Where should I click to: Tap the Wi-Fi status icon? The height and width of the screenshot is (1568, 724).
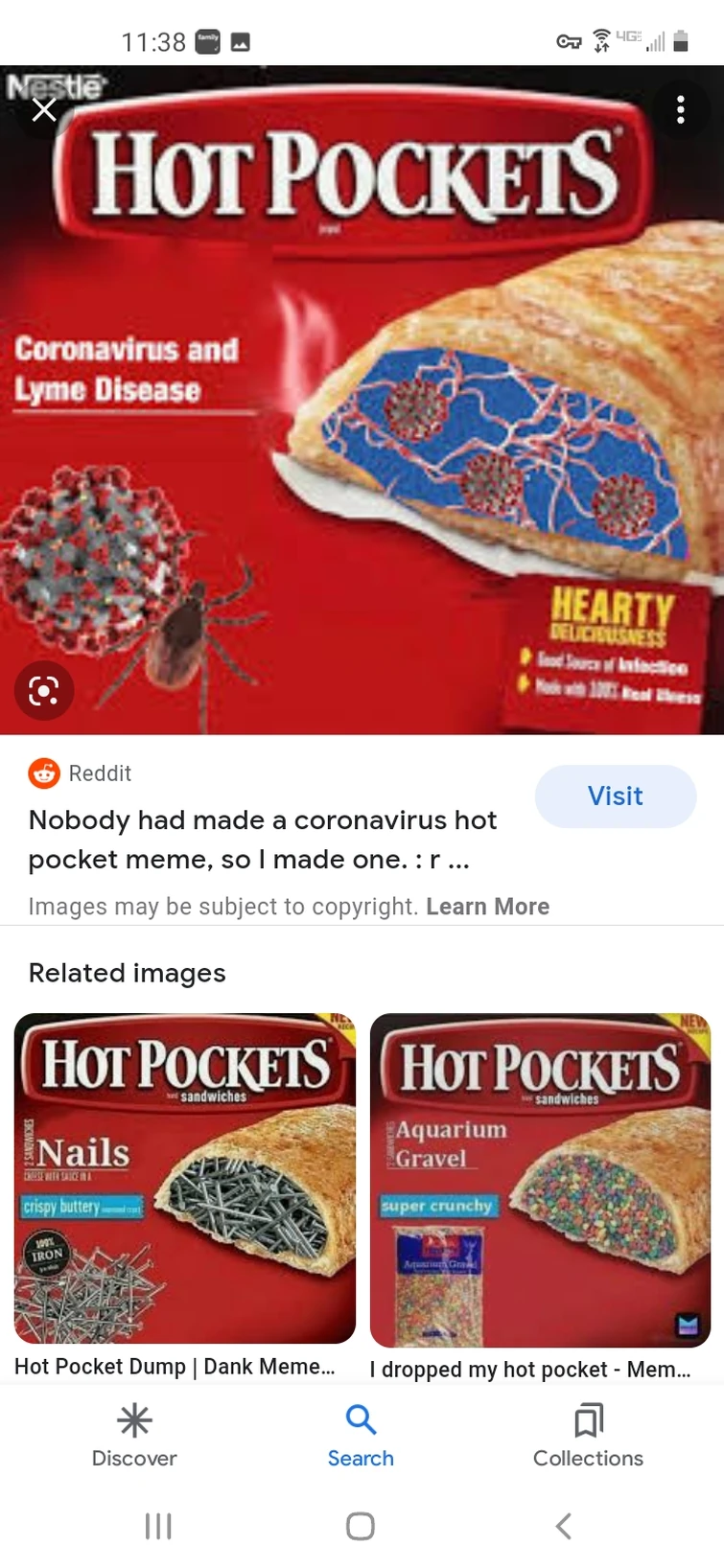pyautogui.click(x=600, y=41)
